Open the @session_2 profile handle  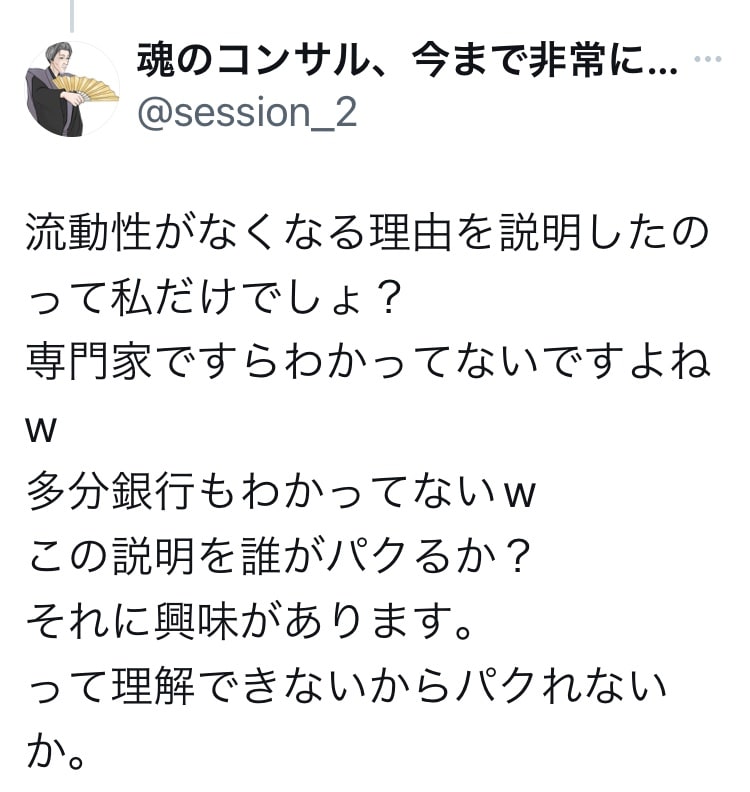pos(245,113)
